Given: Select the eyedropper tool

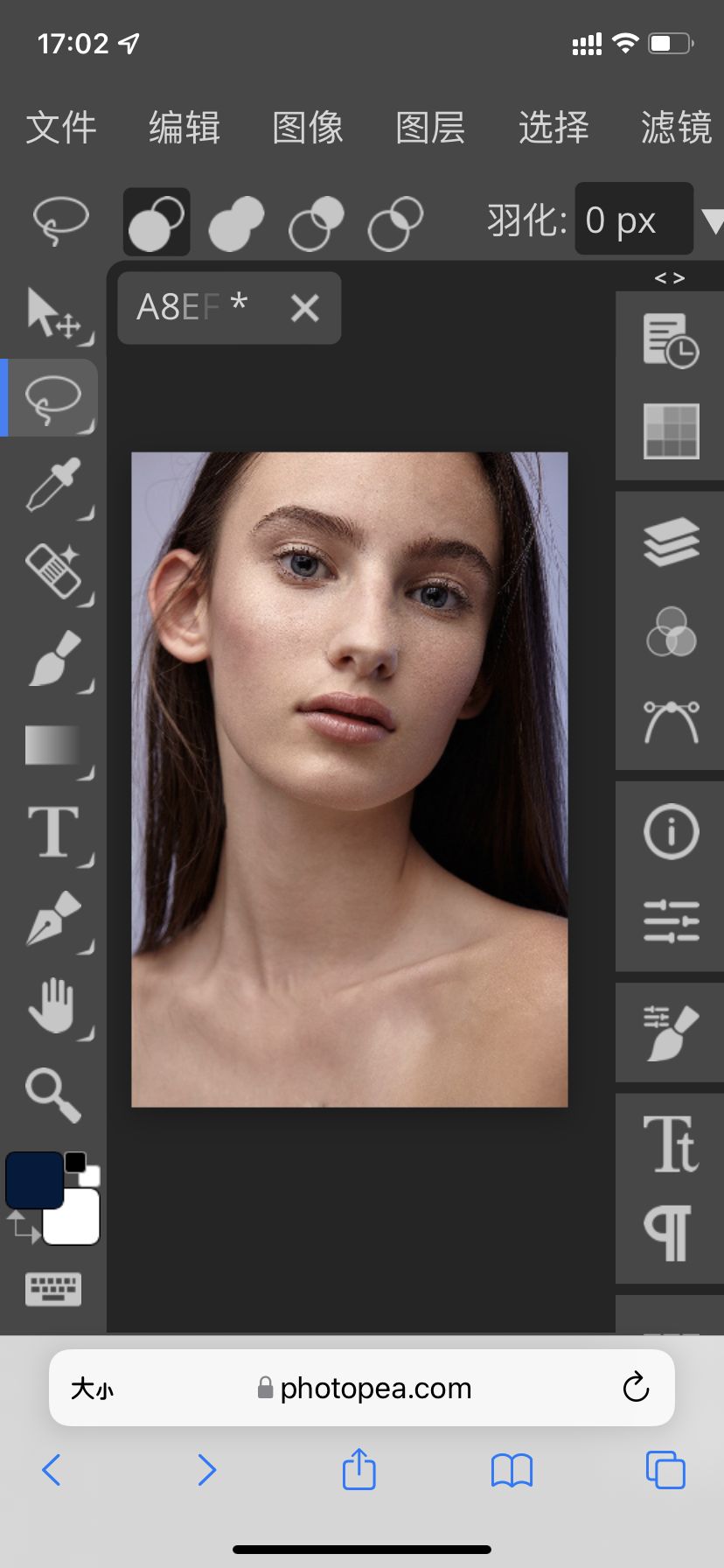Looking at the screenshot, I should coord(52,484).
